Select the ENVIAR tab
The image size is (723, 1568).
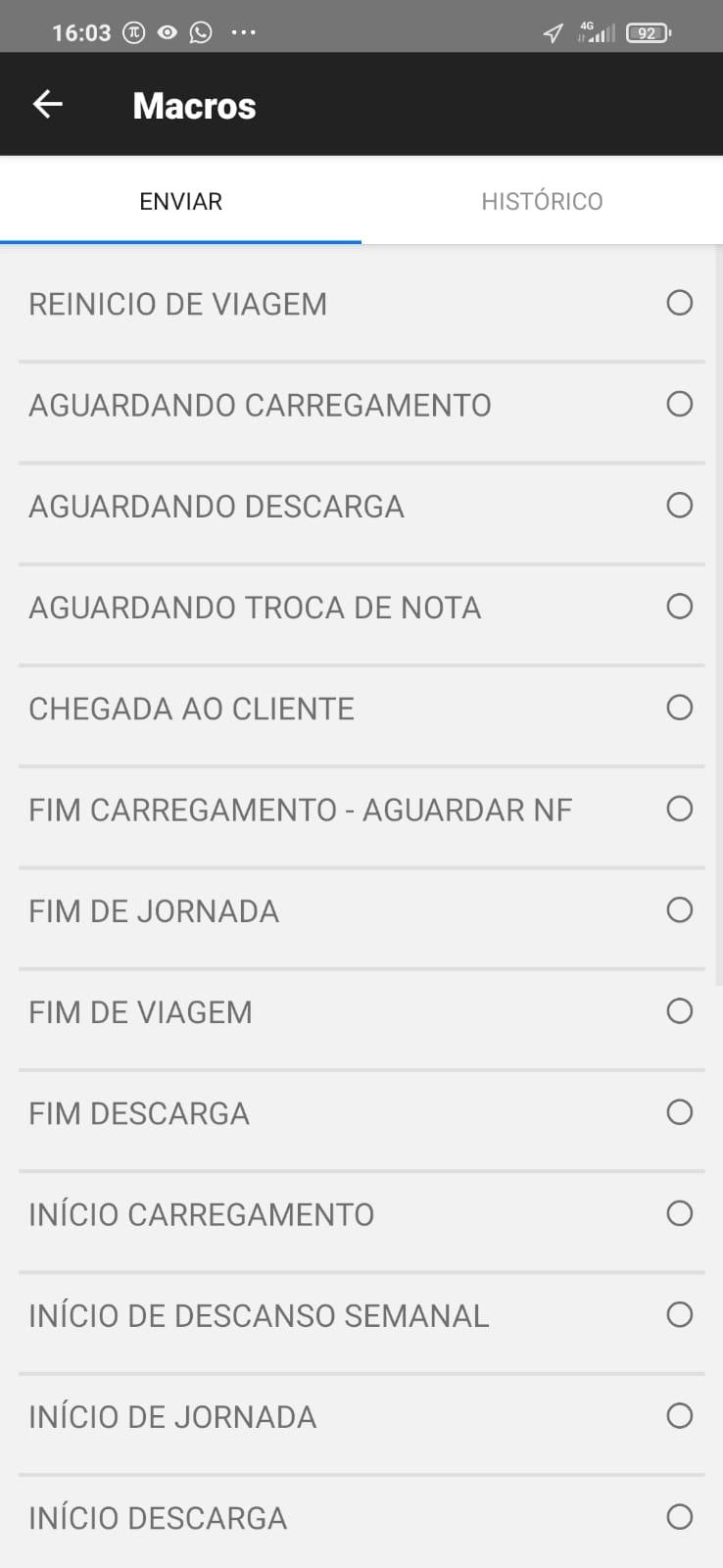tap(180, 201)
